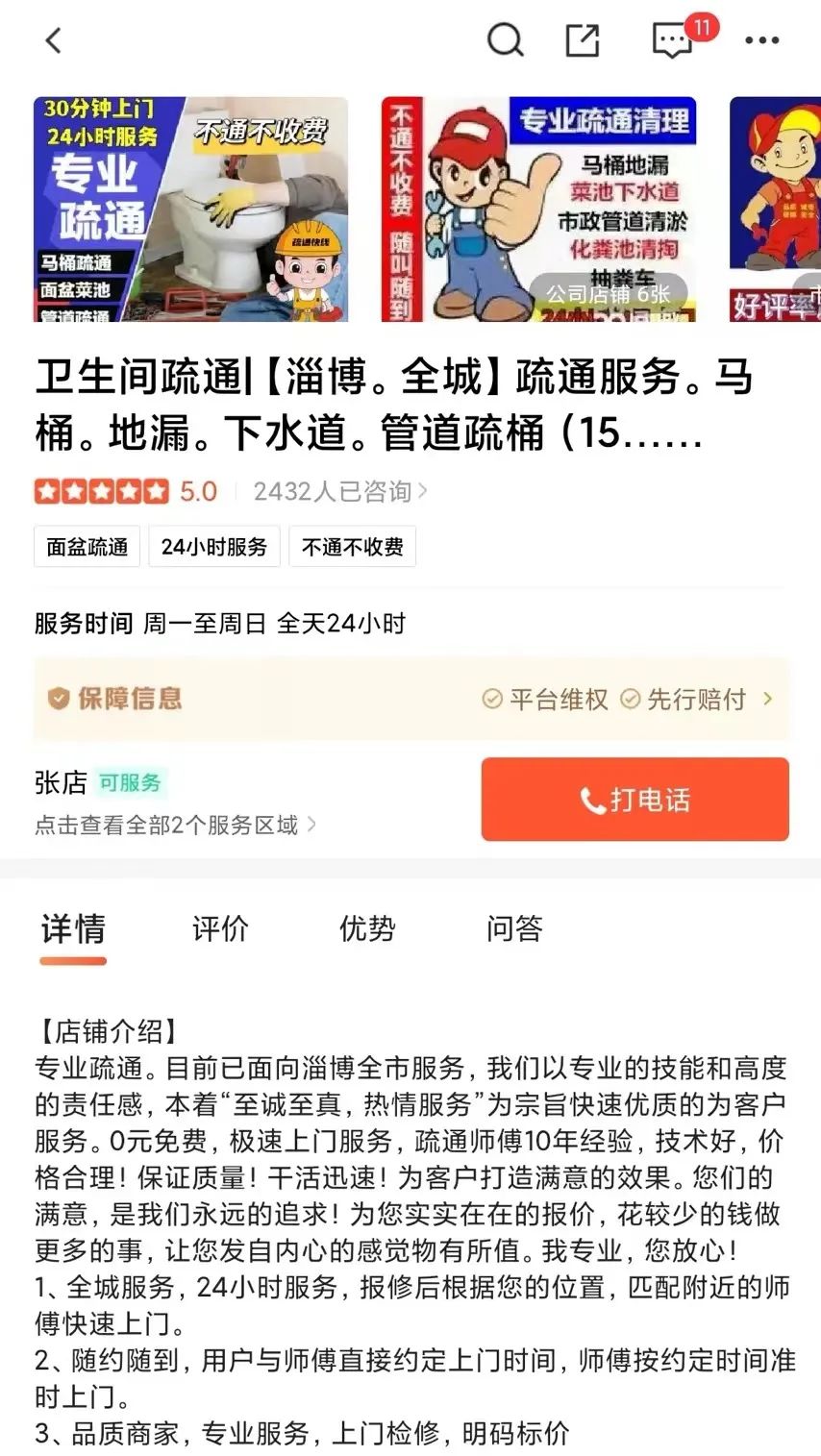Select the 24小时服务 tag
This screenshot has width=821, height=1456.
(x=213, y=547)
